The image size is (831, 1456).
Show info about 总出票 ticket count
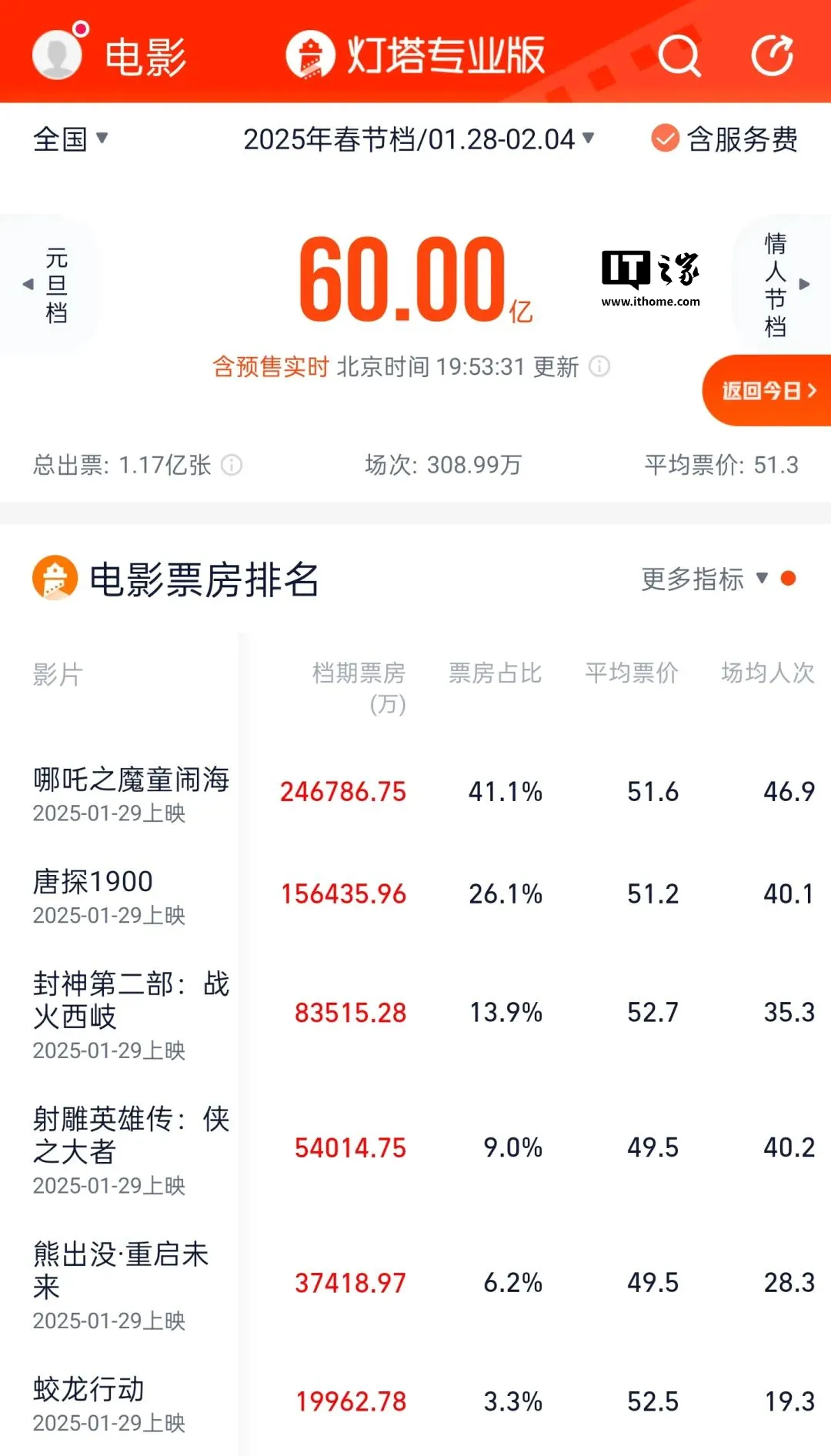coord(232,465)
